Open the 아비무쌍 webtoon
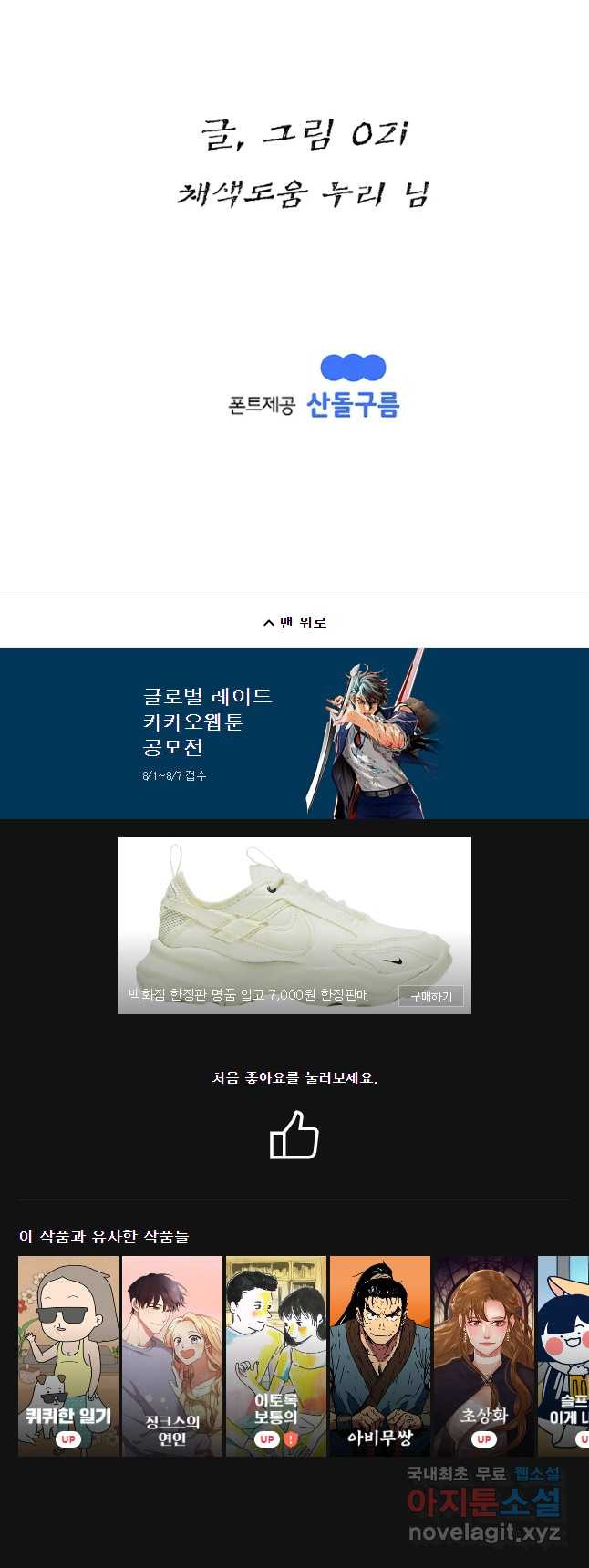589x1568 pixels. (380, 1355)
